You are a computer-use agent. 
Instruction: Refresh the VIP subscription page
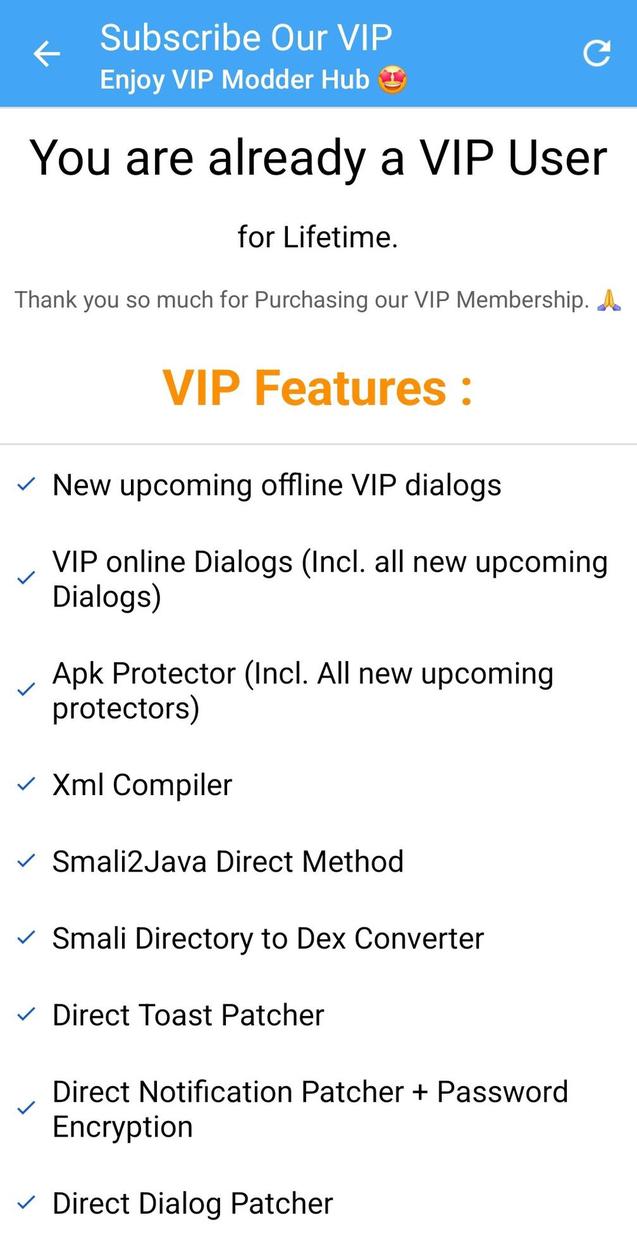click(597, 54)
